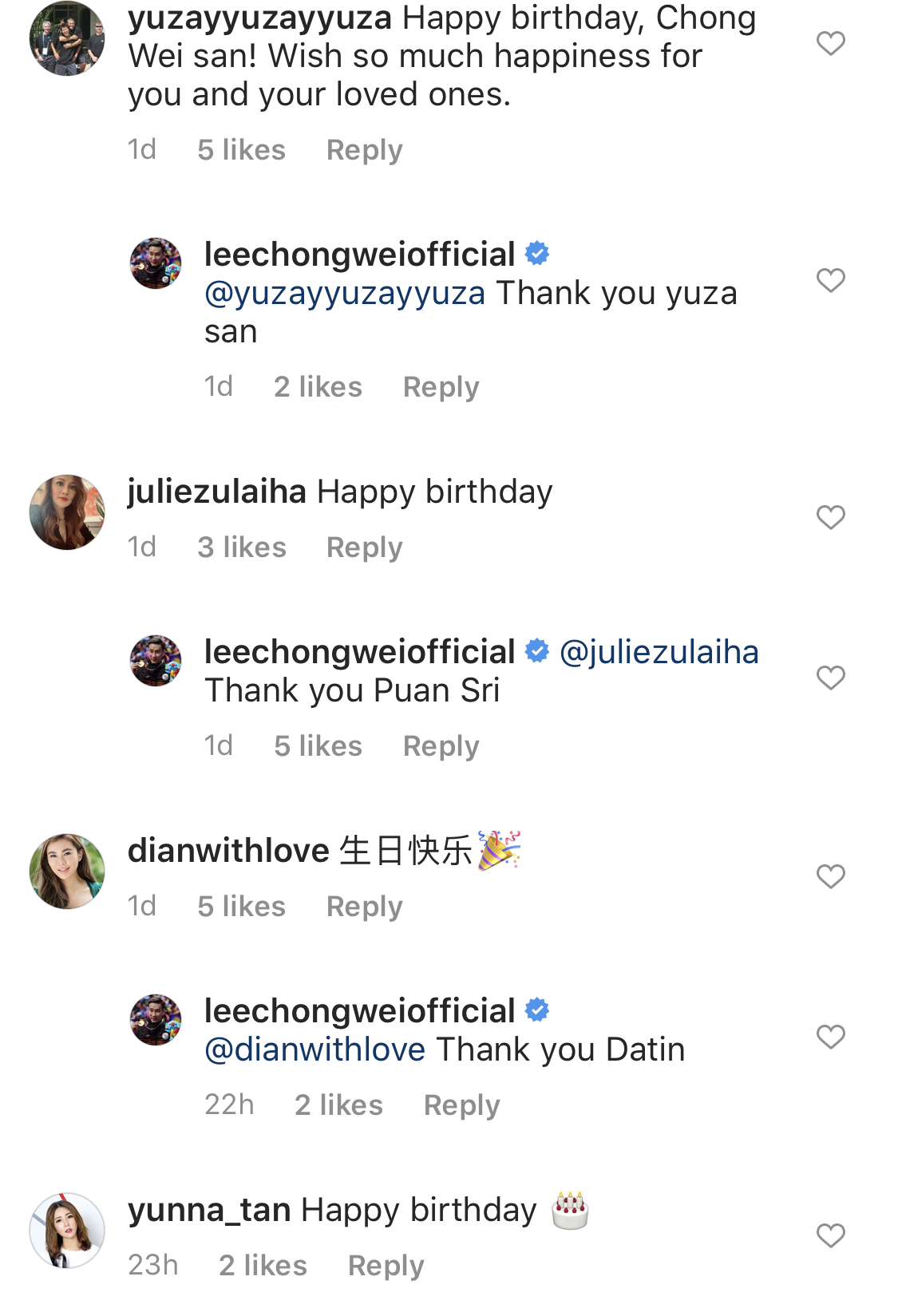Reply to yunna_tan's comment
The height and width of the screenshot is (1316, 898).
pos(386,1266)
